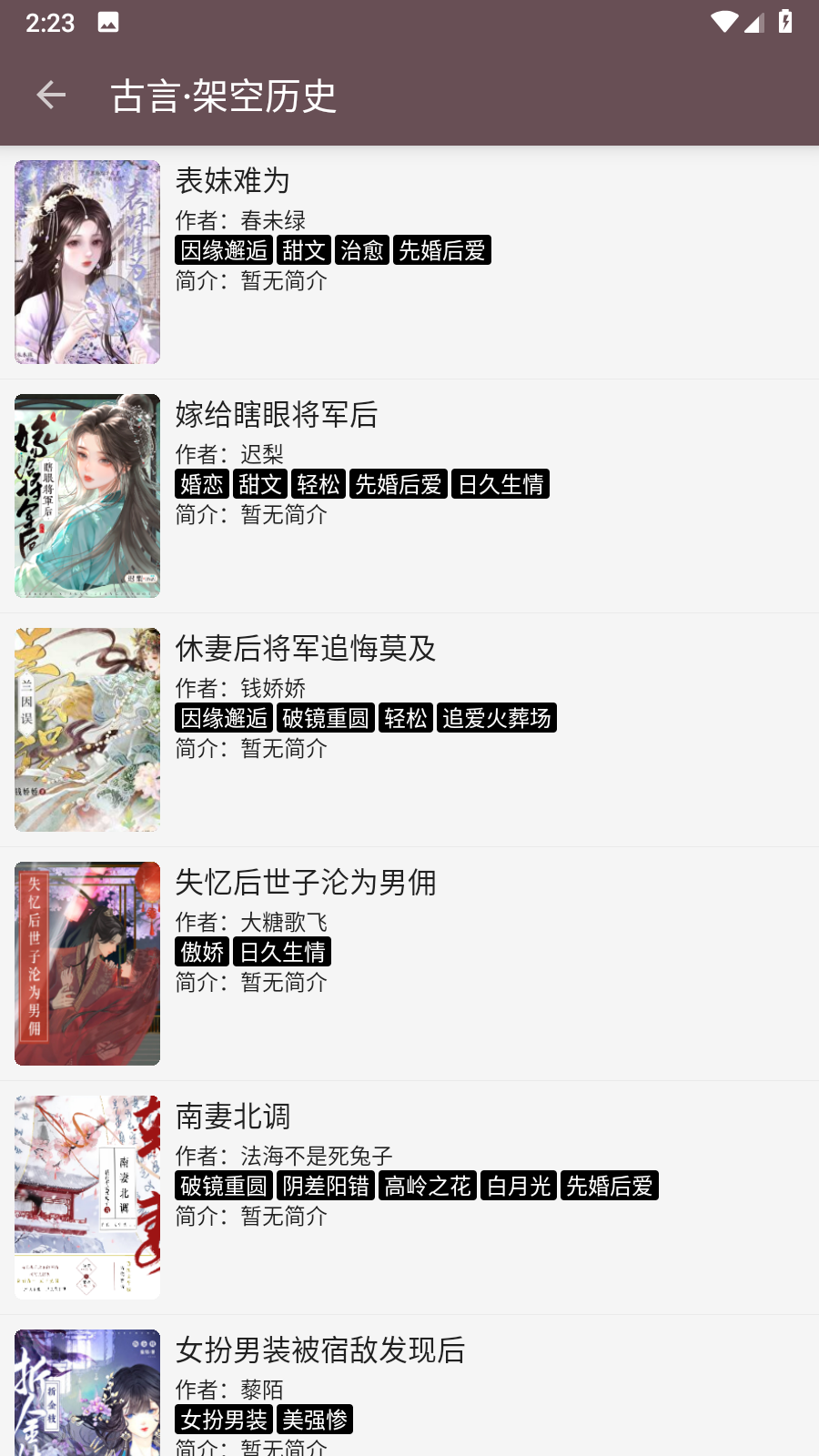Open the novel 表妹难为
The height and width of the screenshot is (1456, 819).
pyautogui.click(x=231, y=181)
